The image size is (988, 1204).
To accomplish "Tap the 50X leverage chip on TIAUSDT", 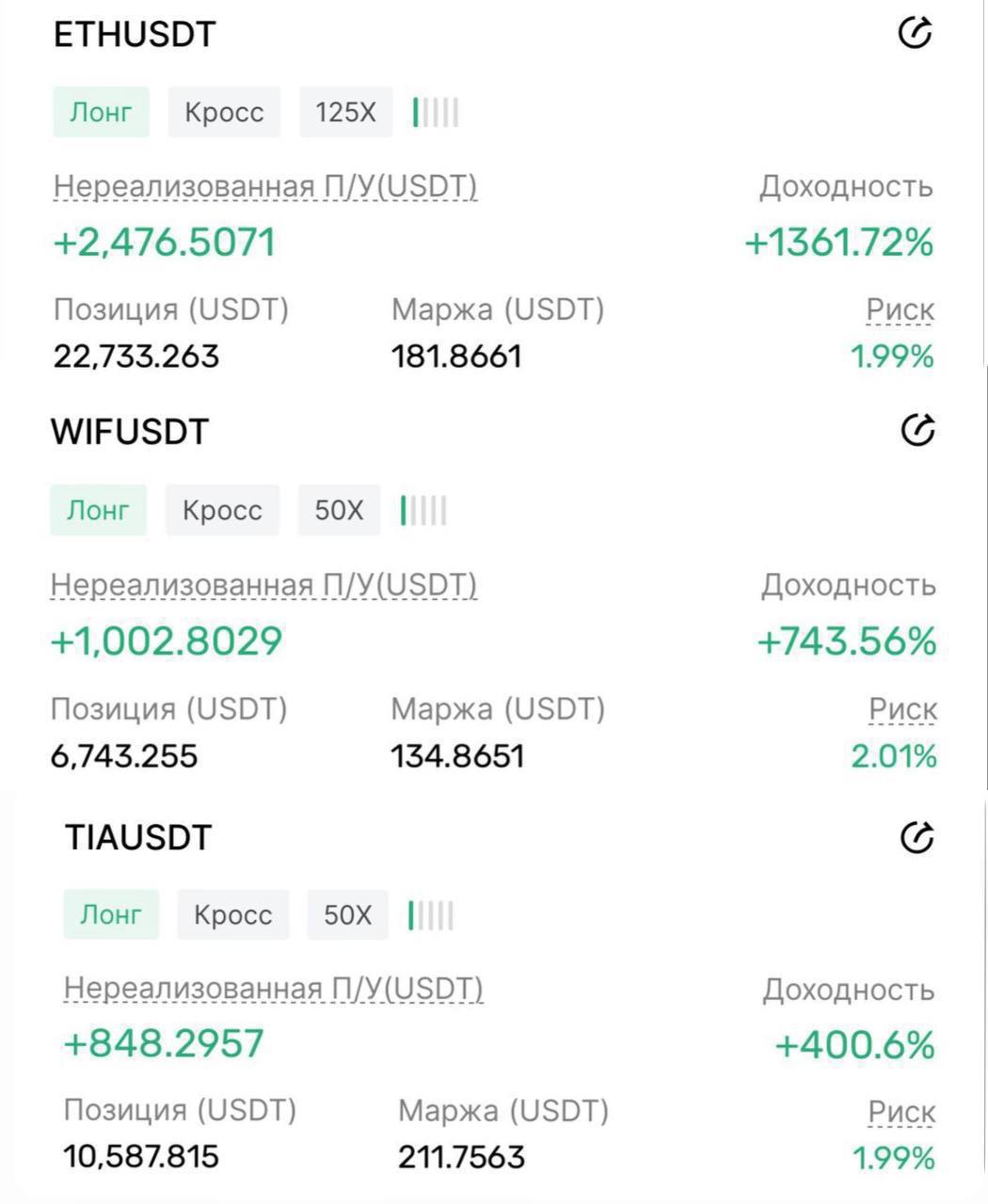I will coord(347,915).
